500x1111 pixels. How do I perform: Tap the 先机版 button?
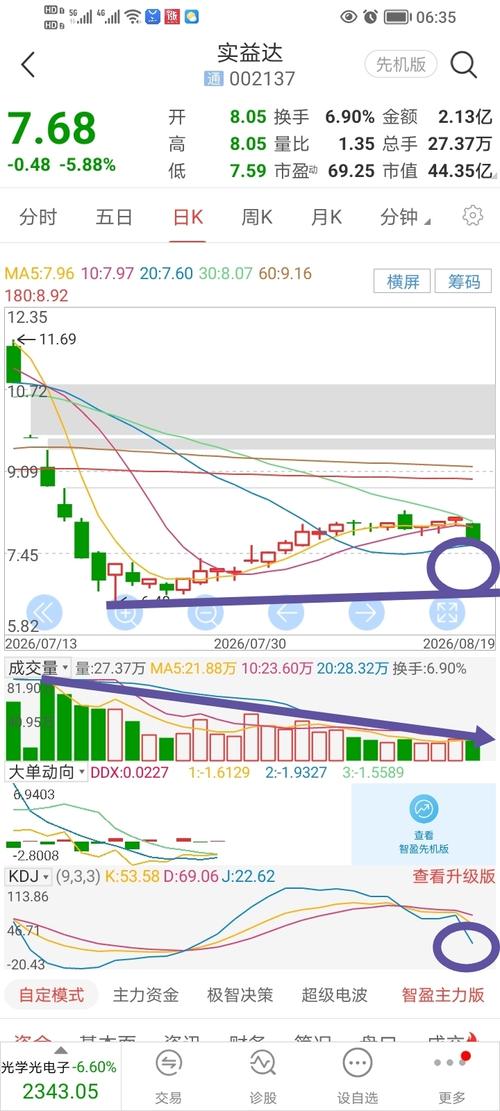pyautogui.click(x=401, y=64)
